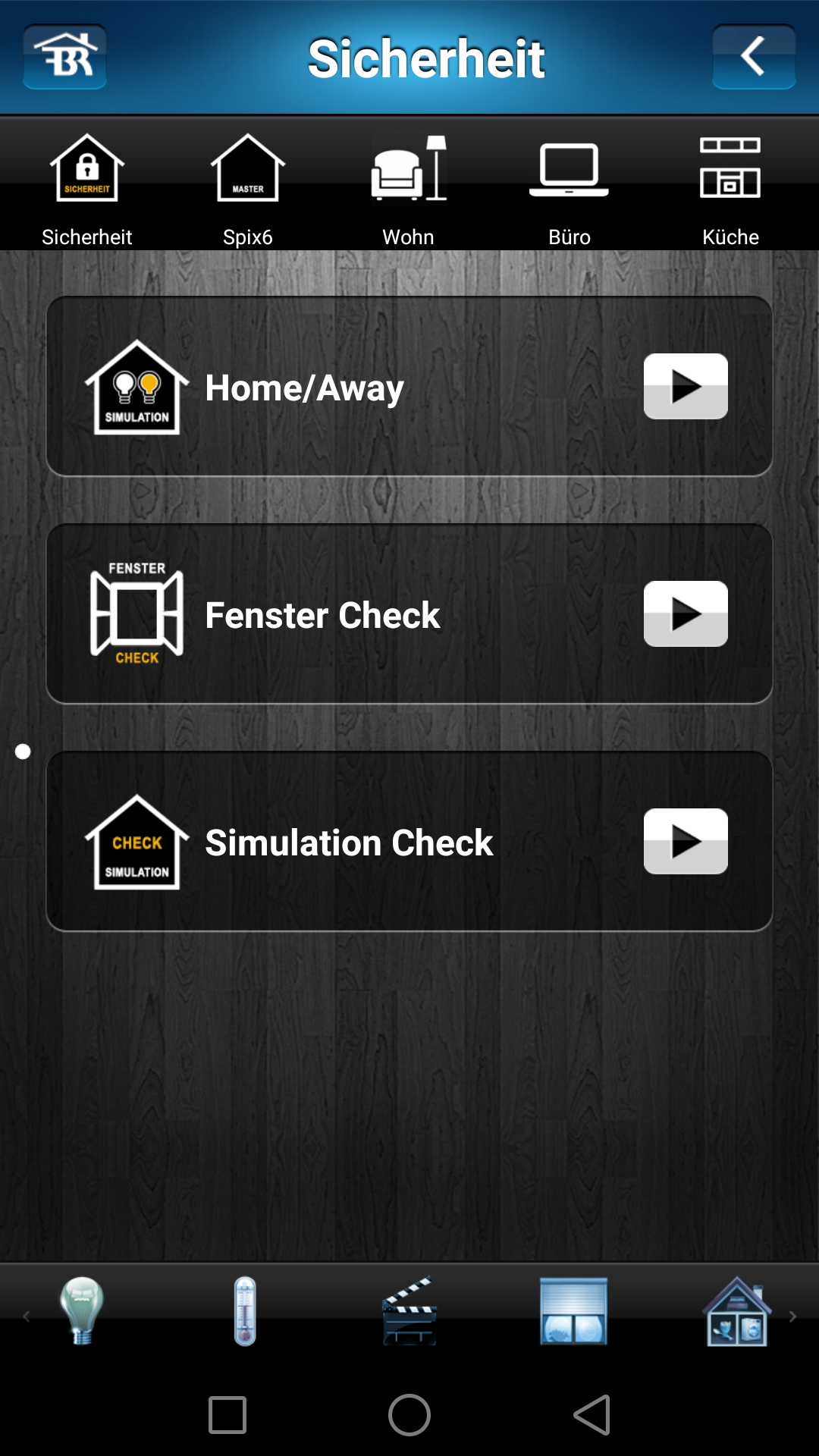
Task: Tap right arrow in bottom toolbar
Action: point(793,1316)
